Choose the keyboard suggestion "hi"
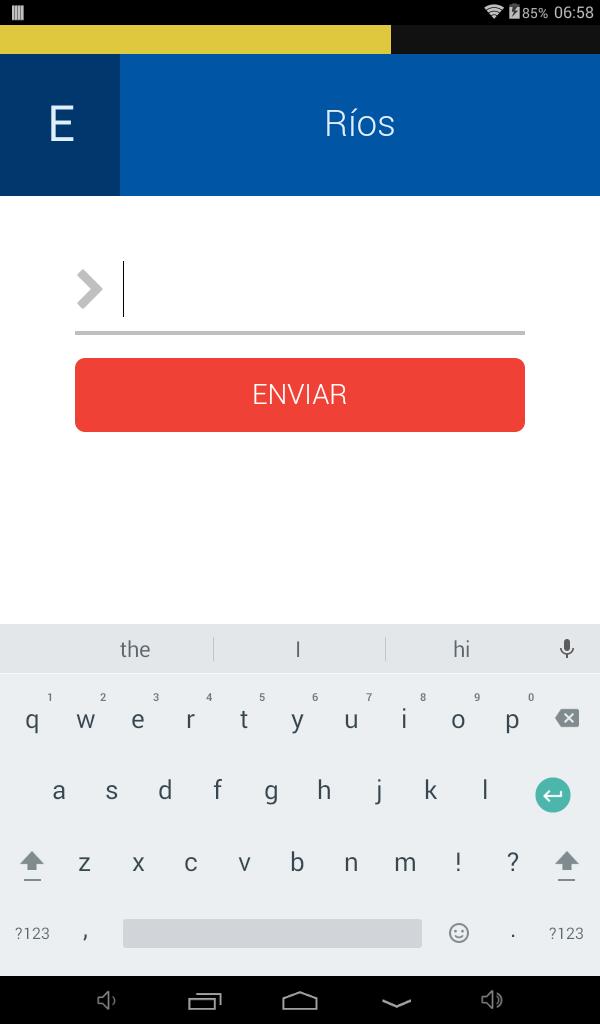 pos(461,650)
